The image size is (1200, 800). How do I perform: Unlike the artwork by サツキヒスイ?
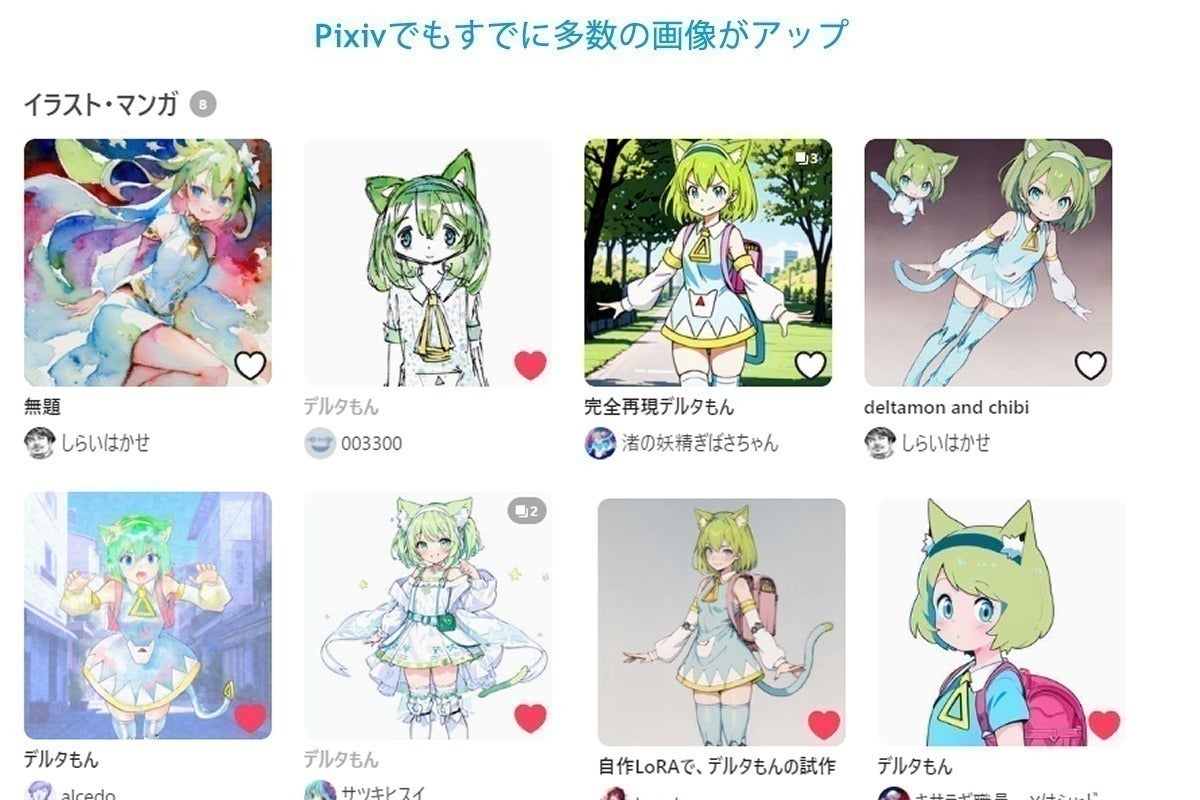pyautogui.click(x=530, y=717)
